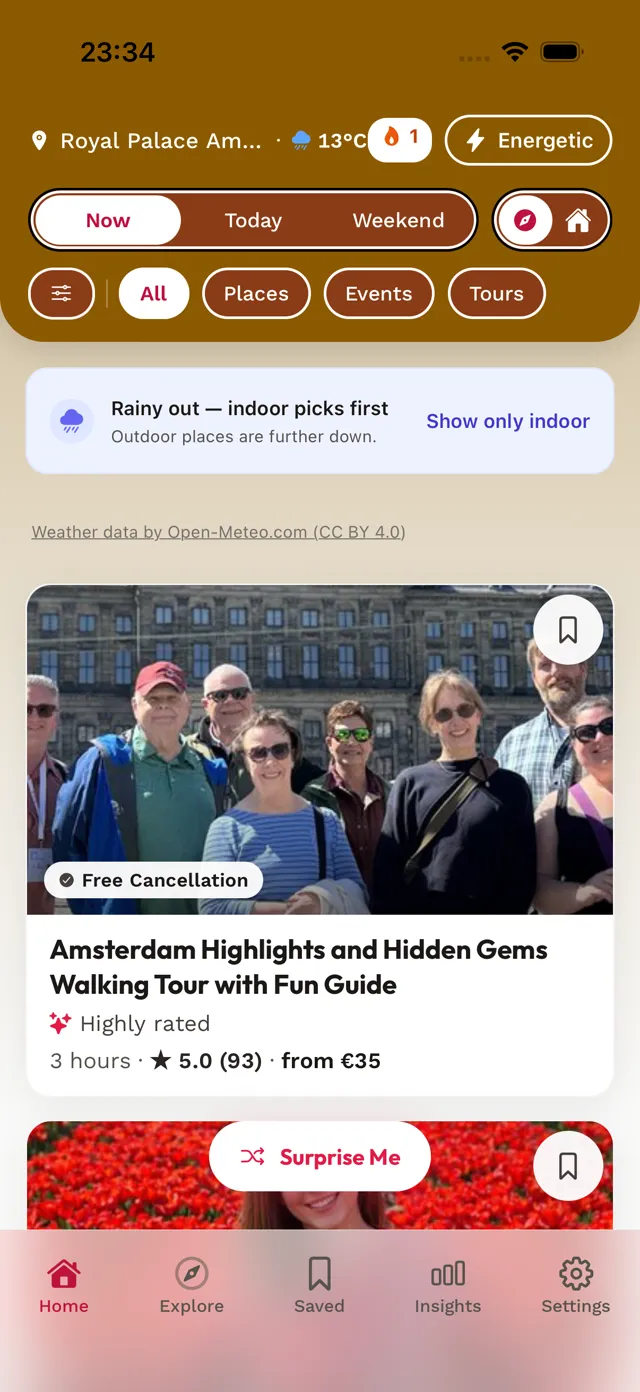Go to the Explore tab

coord(192,1286)
